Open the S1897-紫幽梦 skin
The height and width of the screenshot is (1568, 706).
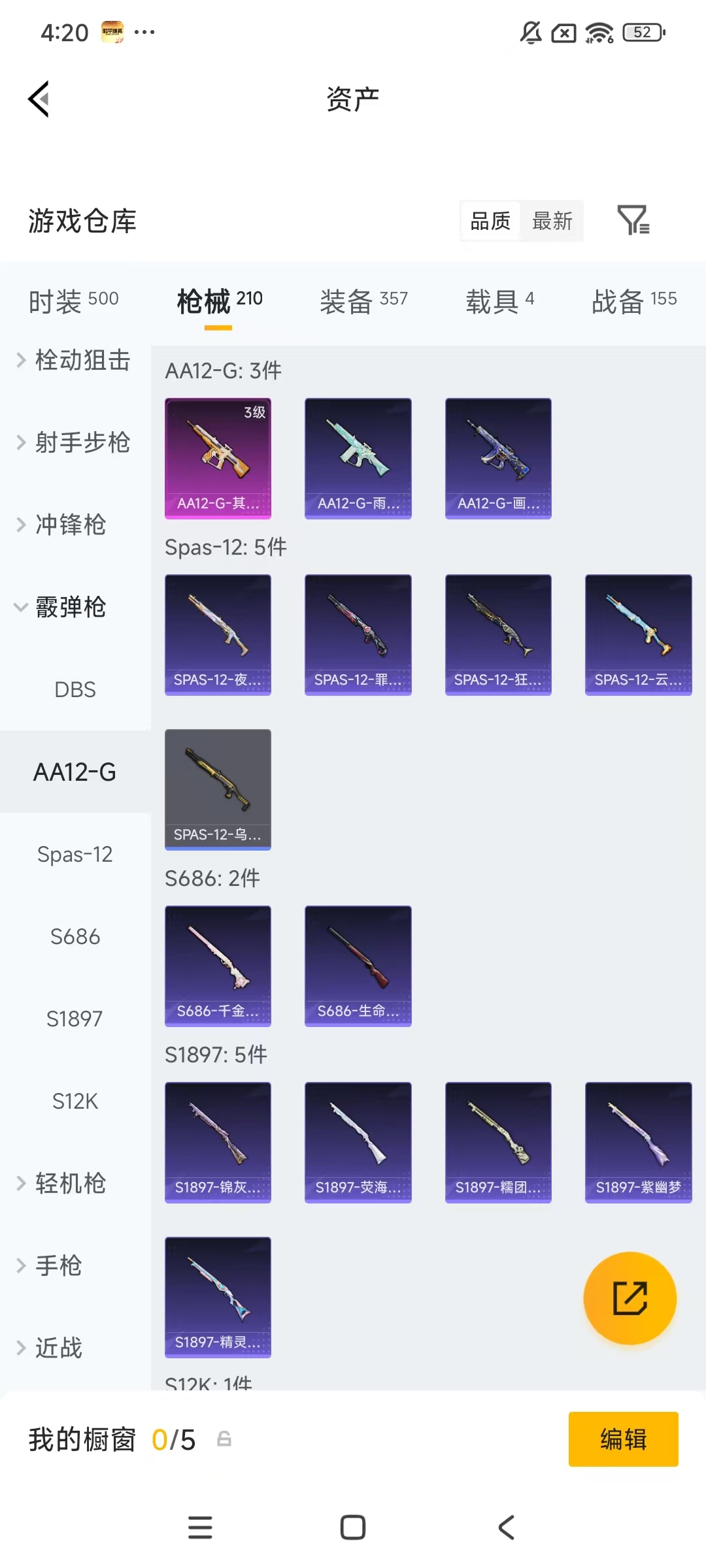click(638, 1142)
